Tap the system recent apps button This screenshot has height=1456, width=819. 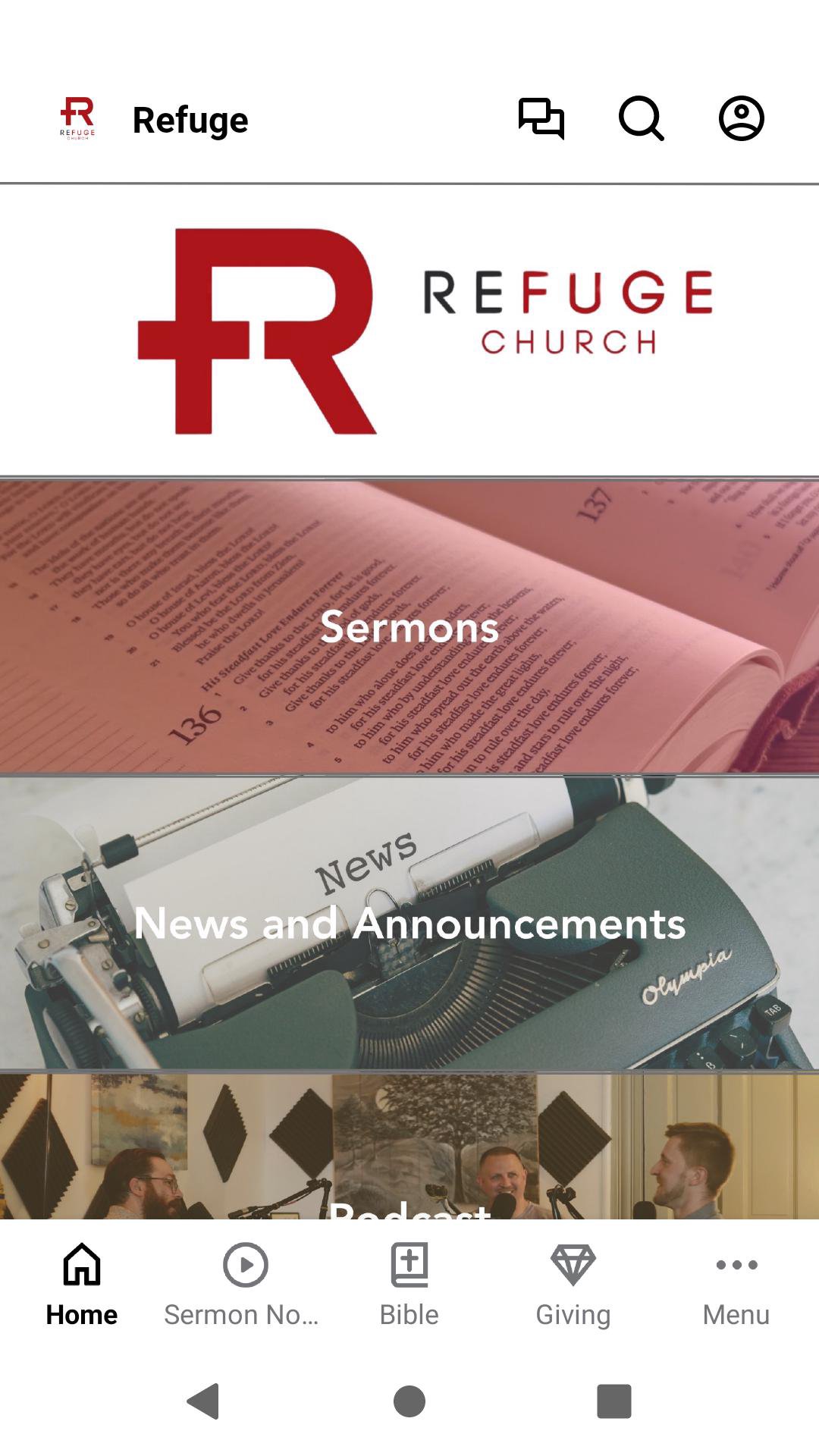click(614, 1401)
